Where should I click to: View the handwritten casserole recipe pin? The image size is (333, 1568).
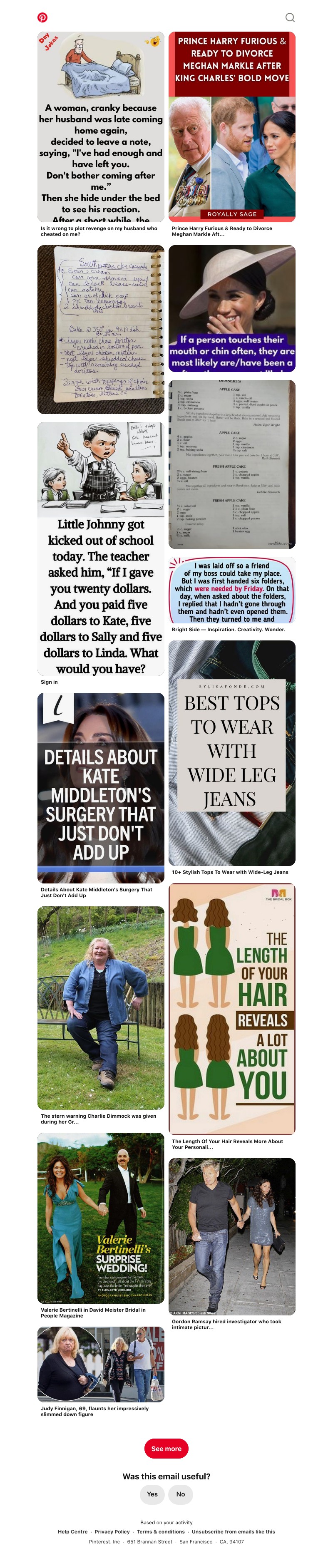100,329
